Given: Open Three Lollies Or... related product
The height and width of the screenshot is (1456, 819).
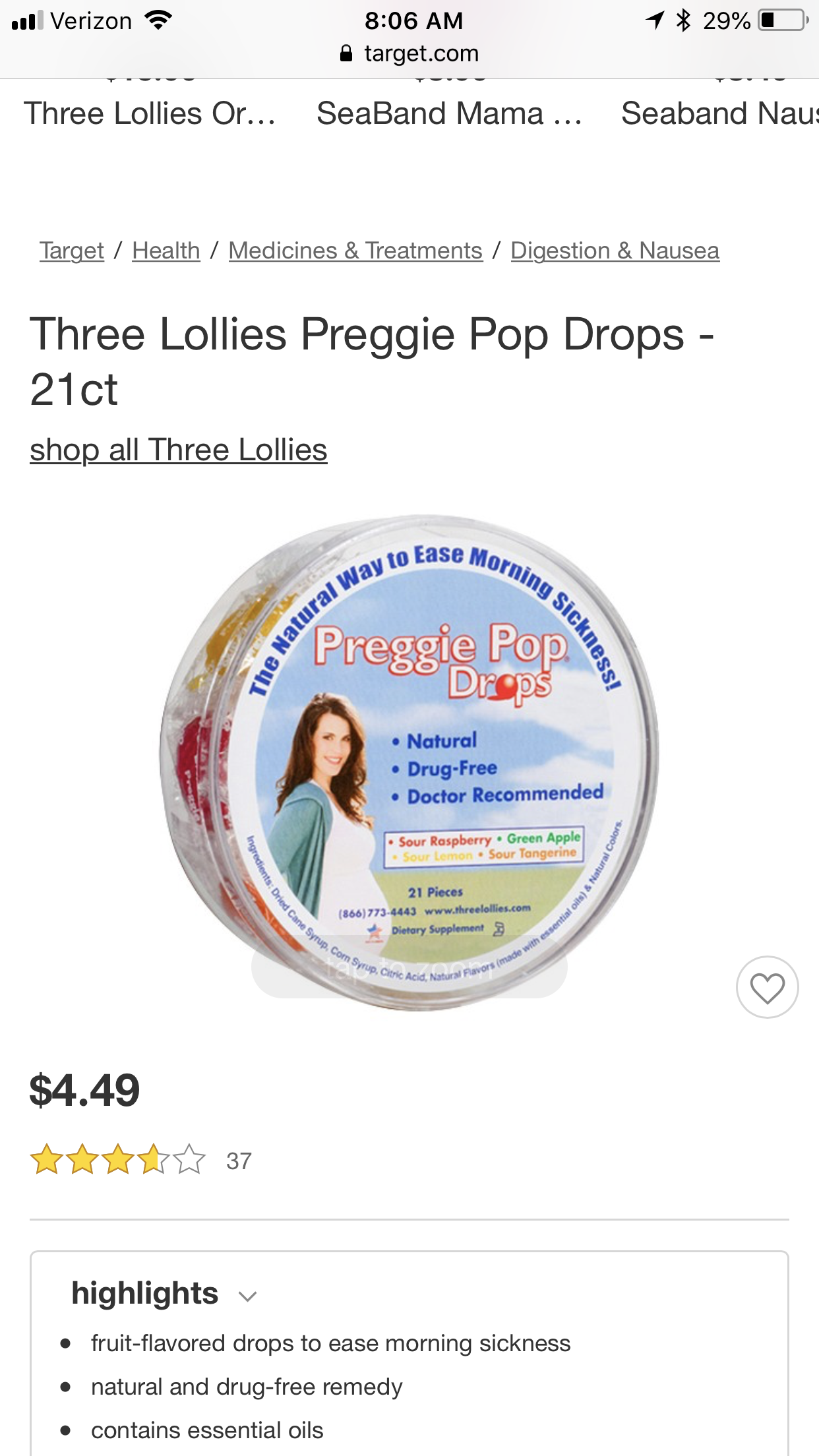Looking at the screenshot, I should click(150, 113).
